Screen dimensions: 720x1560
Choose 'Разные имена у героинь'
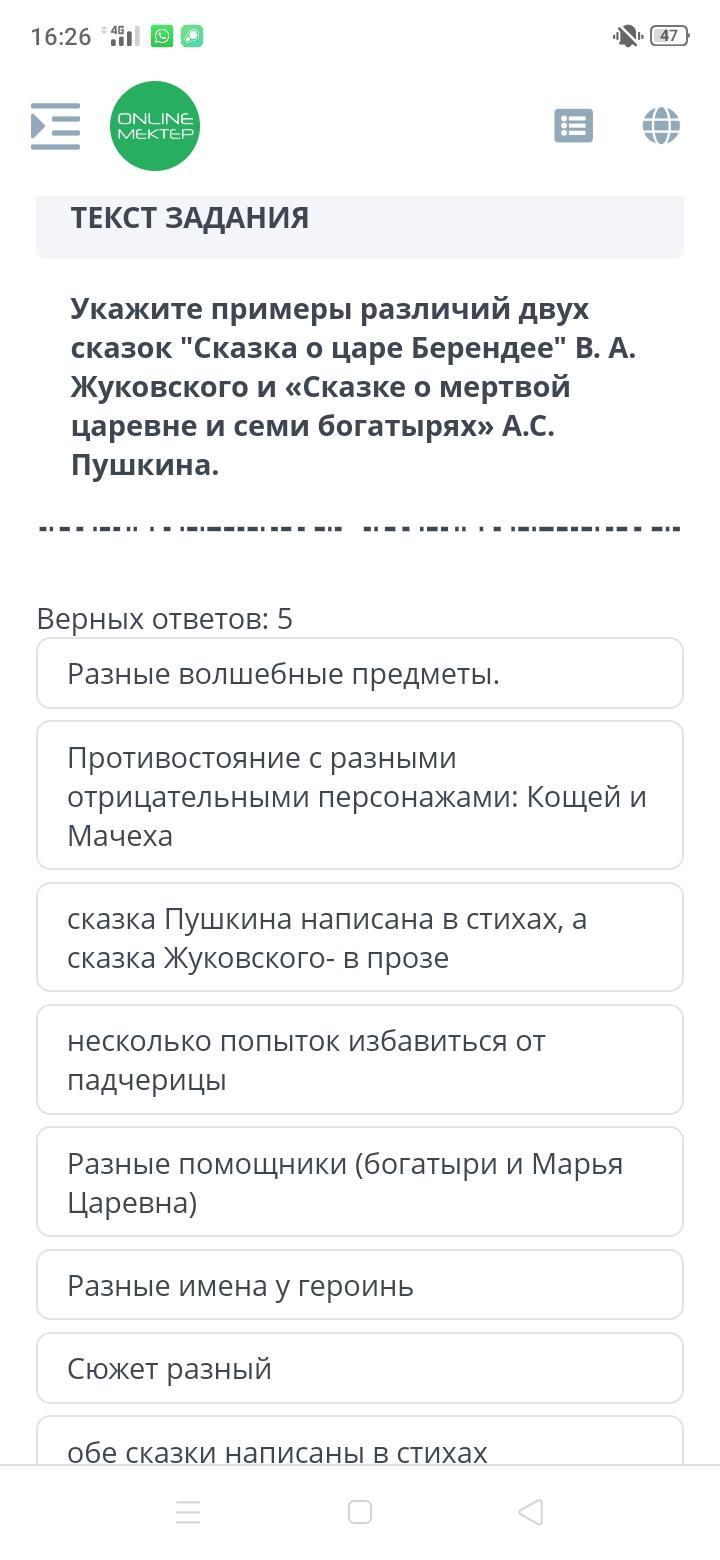360,1285
